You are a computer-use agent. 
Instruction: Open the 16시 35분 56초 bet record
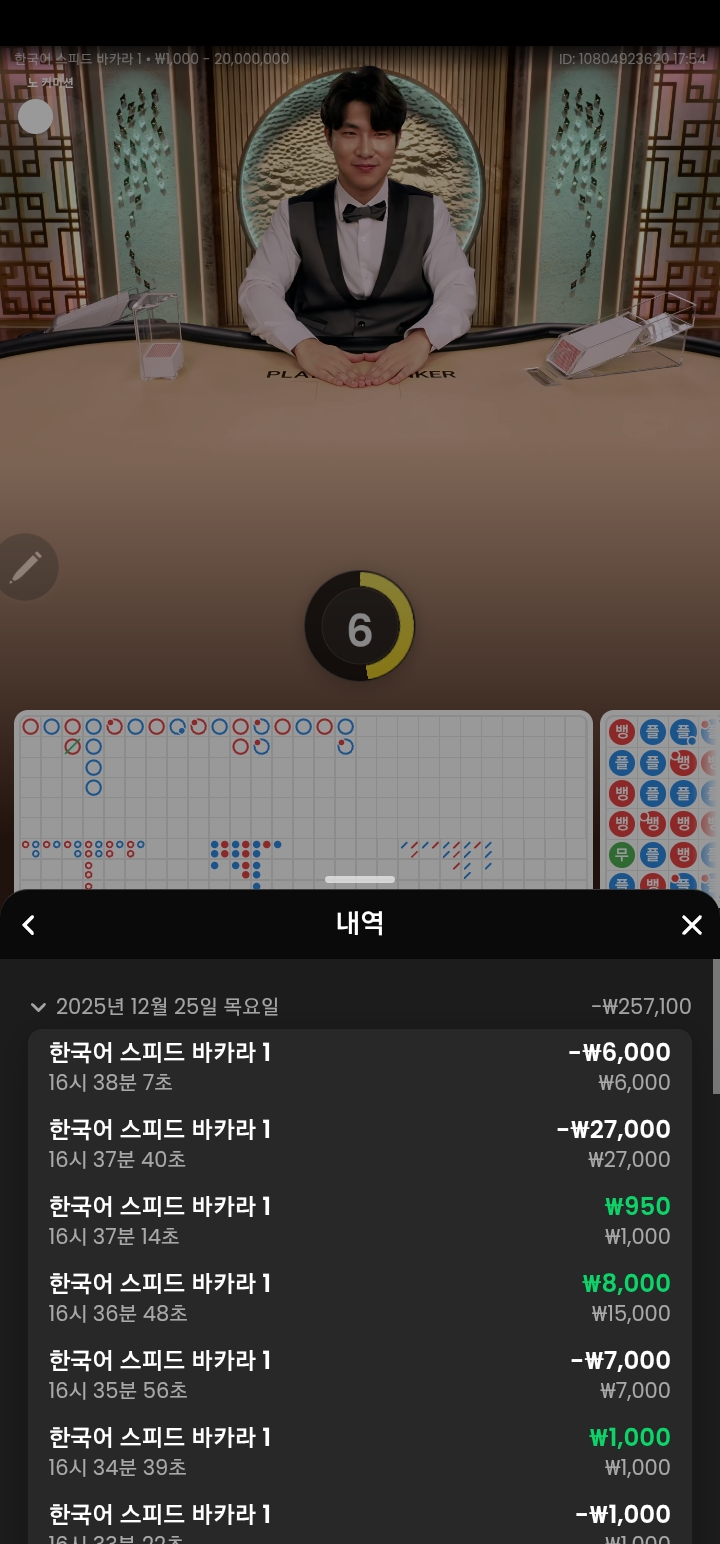[360, 1374]
